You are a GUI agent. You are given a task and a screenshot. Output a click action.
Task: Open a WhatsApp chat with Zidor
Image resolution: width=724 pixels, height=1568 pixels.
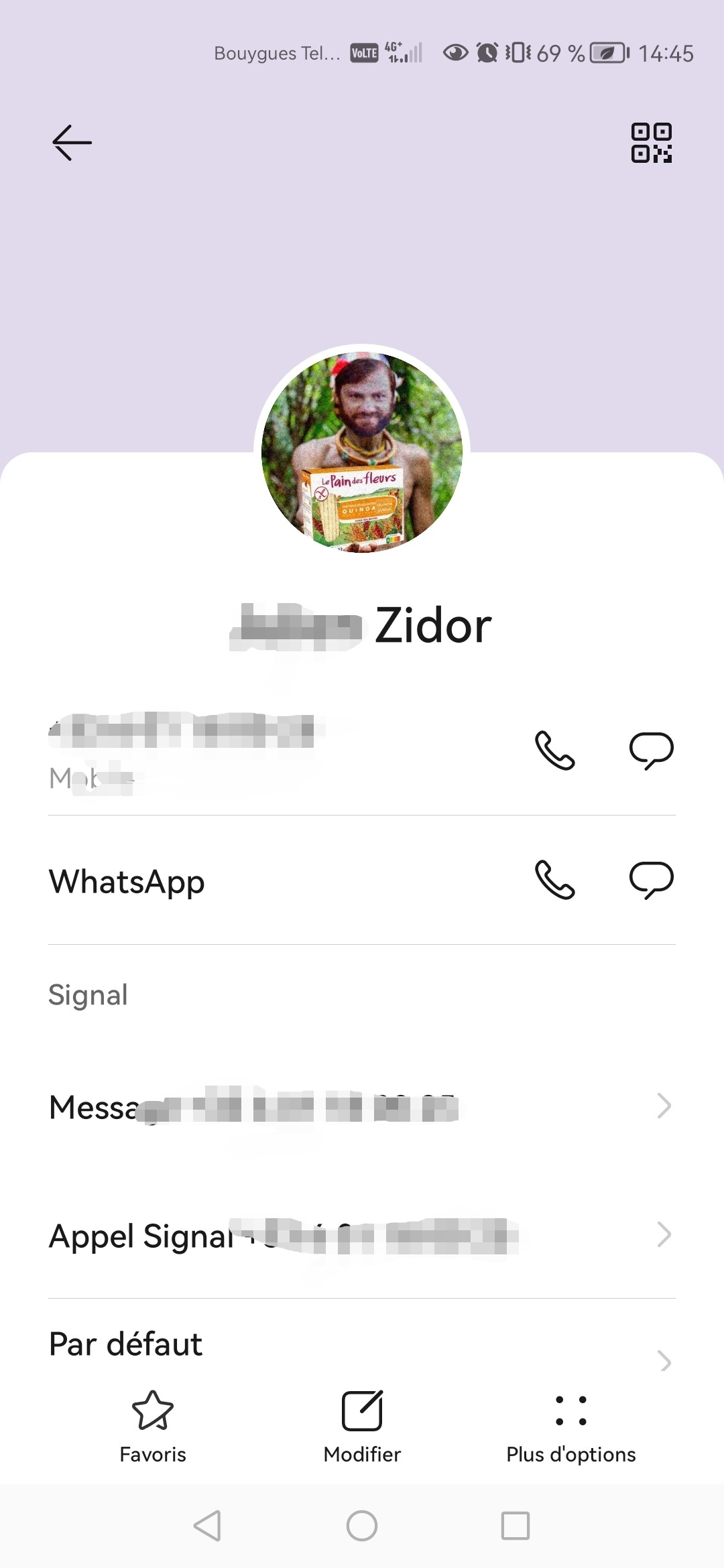point(651,879)
